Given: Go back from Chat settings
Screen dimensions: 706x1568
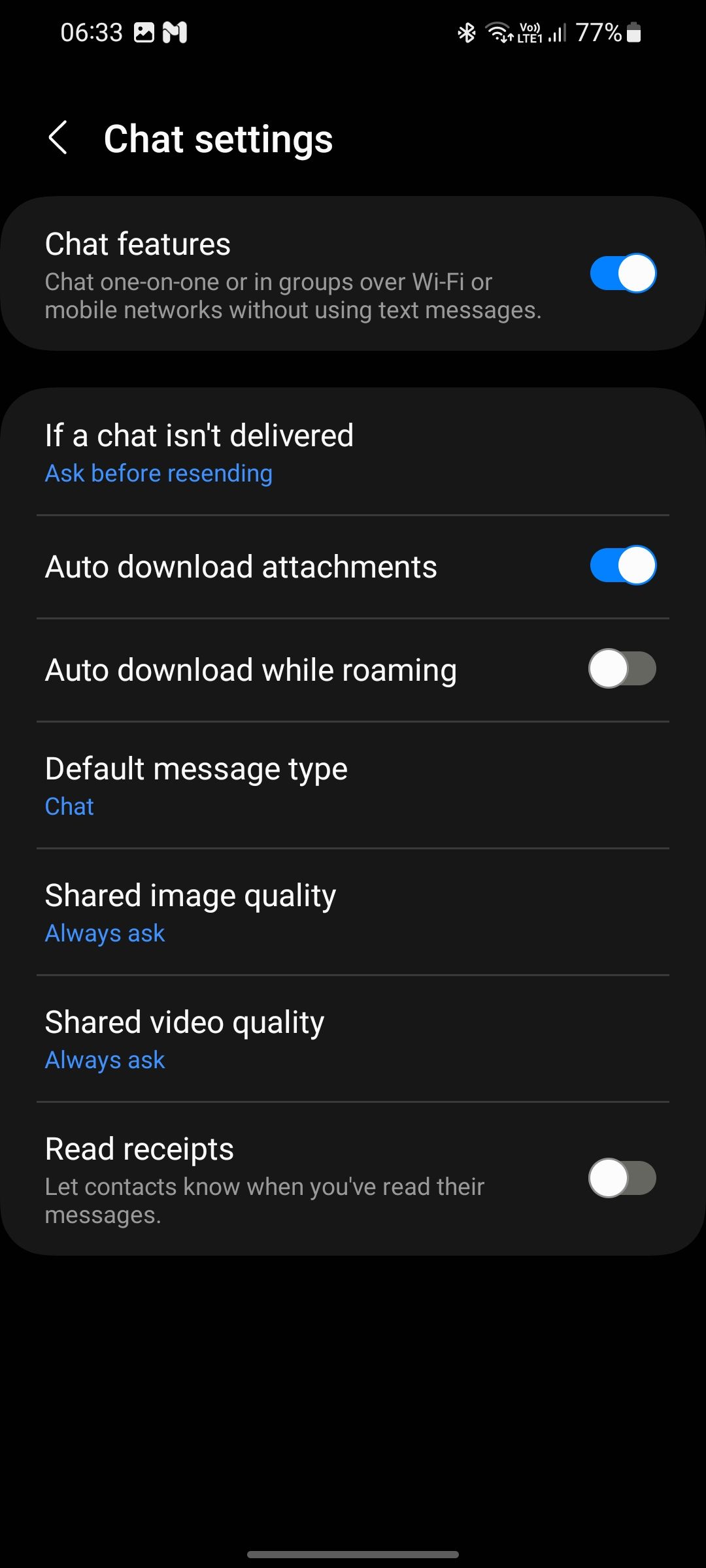Looking at the screenshot, I should tap(58, 138).
